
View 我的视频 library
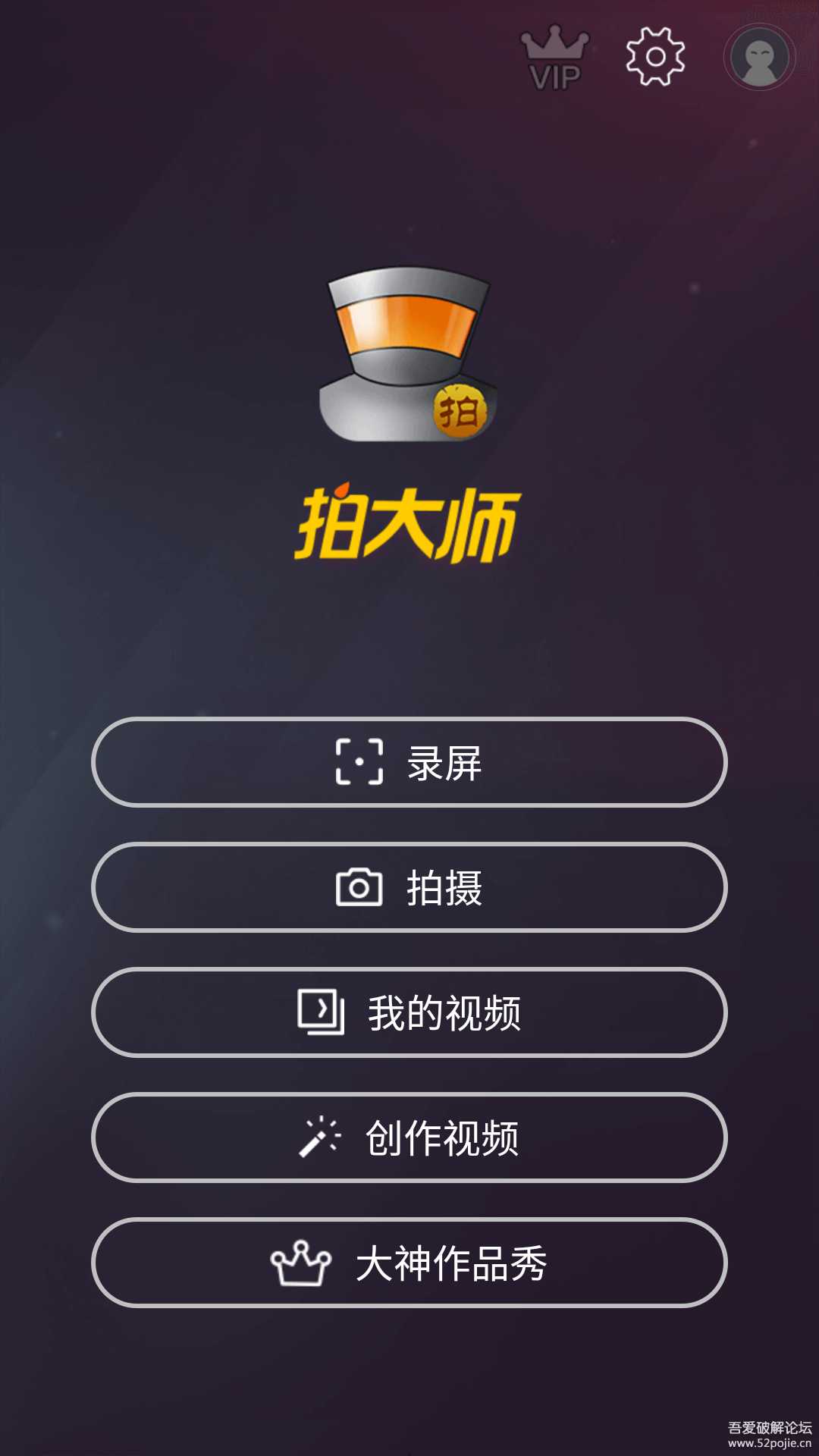click(x=409, y=1012)
